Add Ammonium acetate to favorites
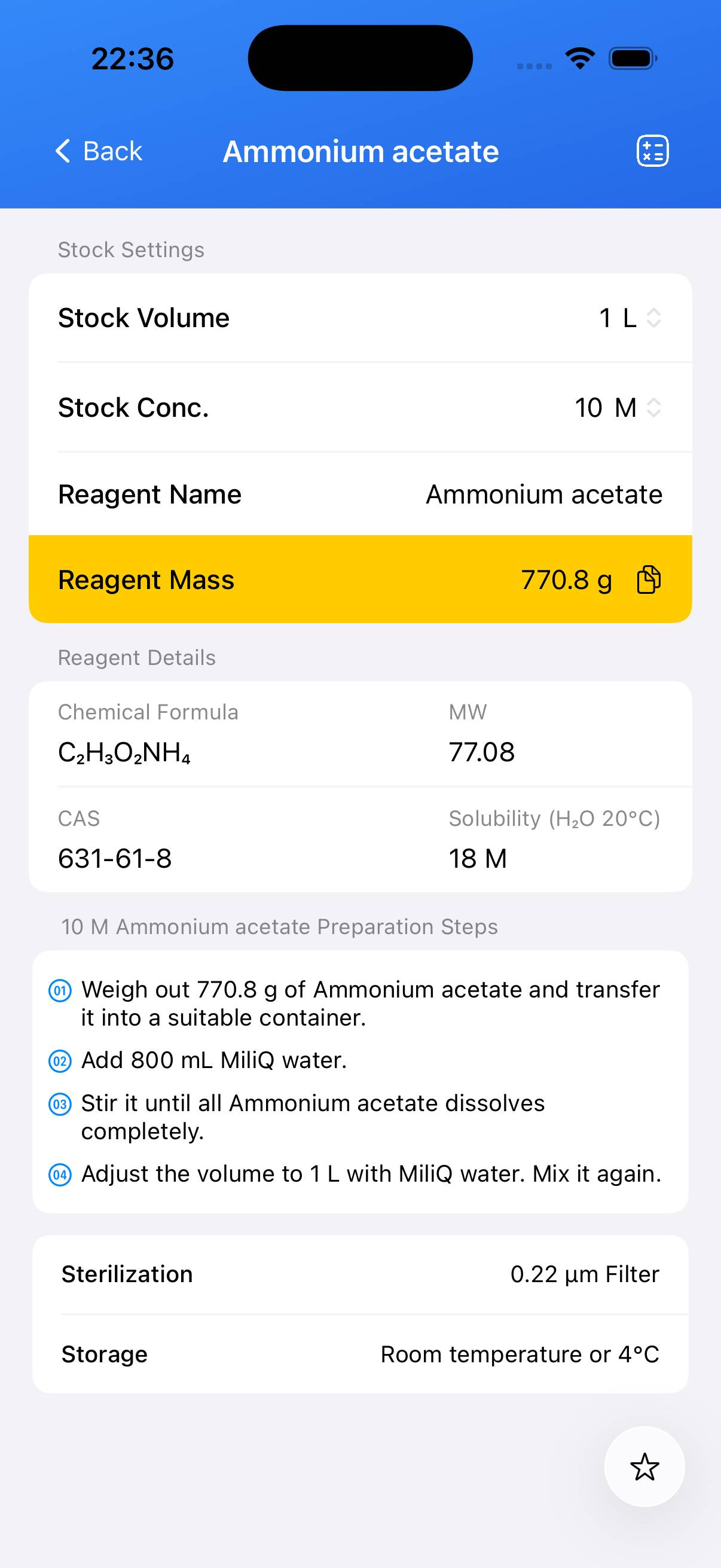721x1568 pixels. (644, 1466)
